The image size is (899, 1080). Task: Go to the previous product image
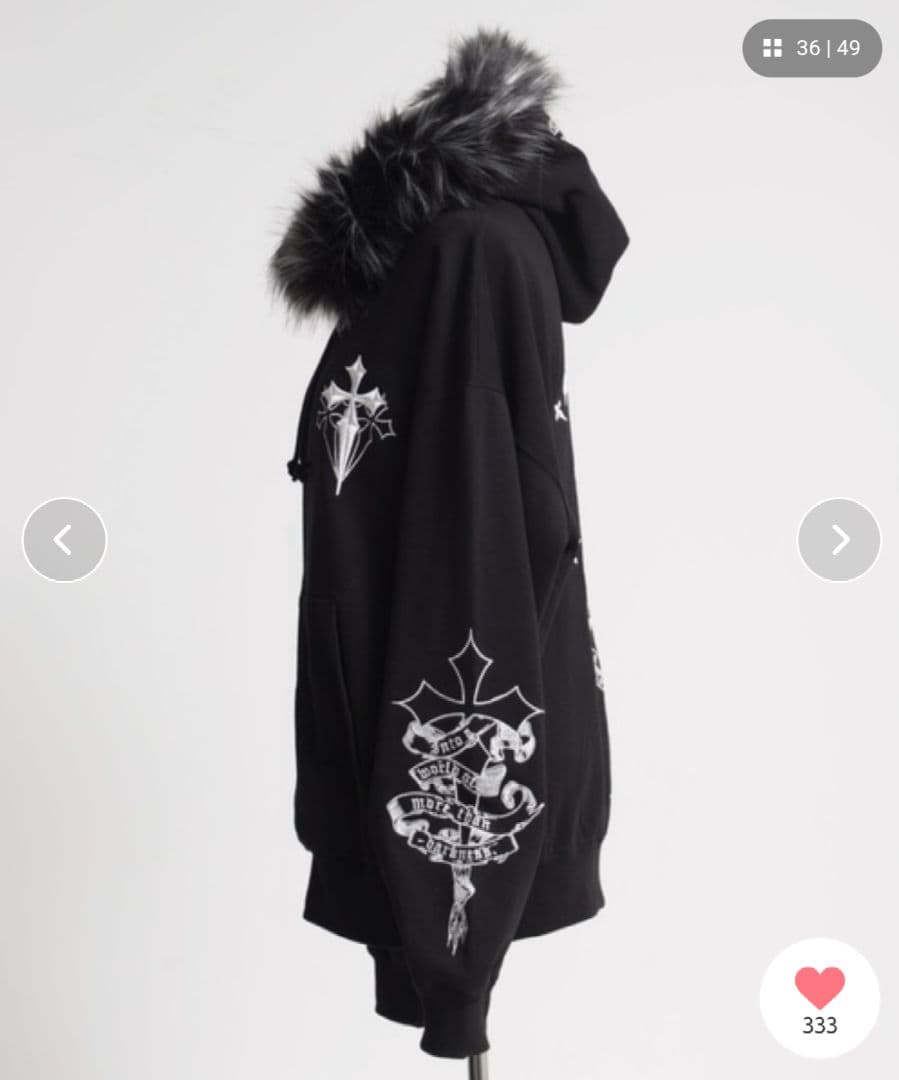(x=64, y=540)
